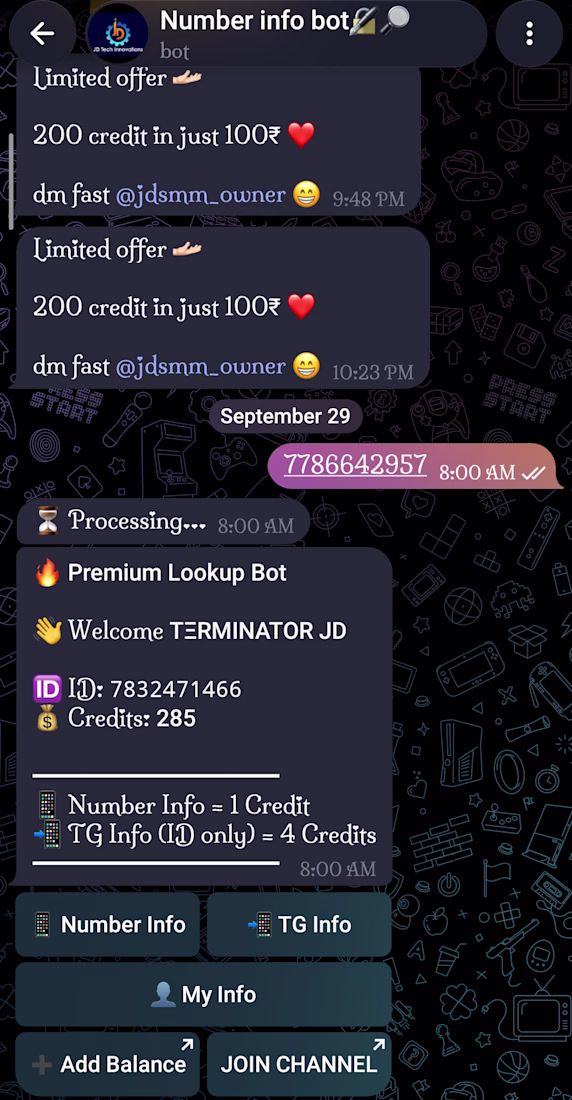Open the Number info bot profile header
572x1100 pixels.
click(285, 33)
